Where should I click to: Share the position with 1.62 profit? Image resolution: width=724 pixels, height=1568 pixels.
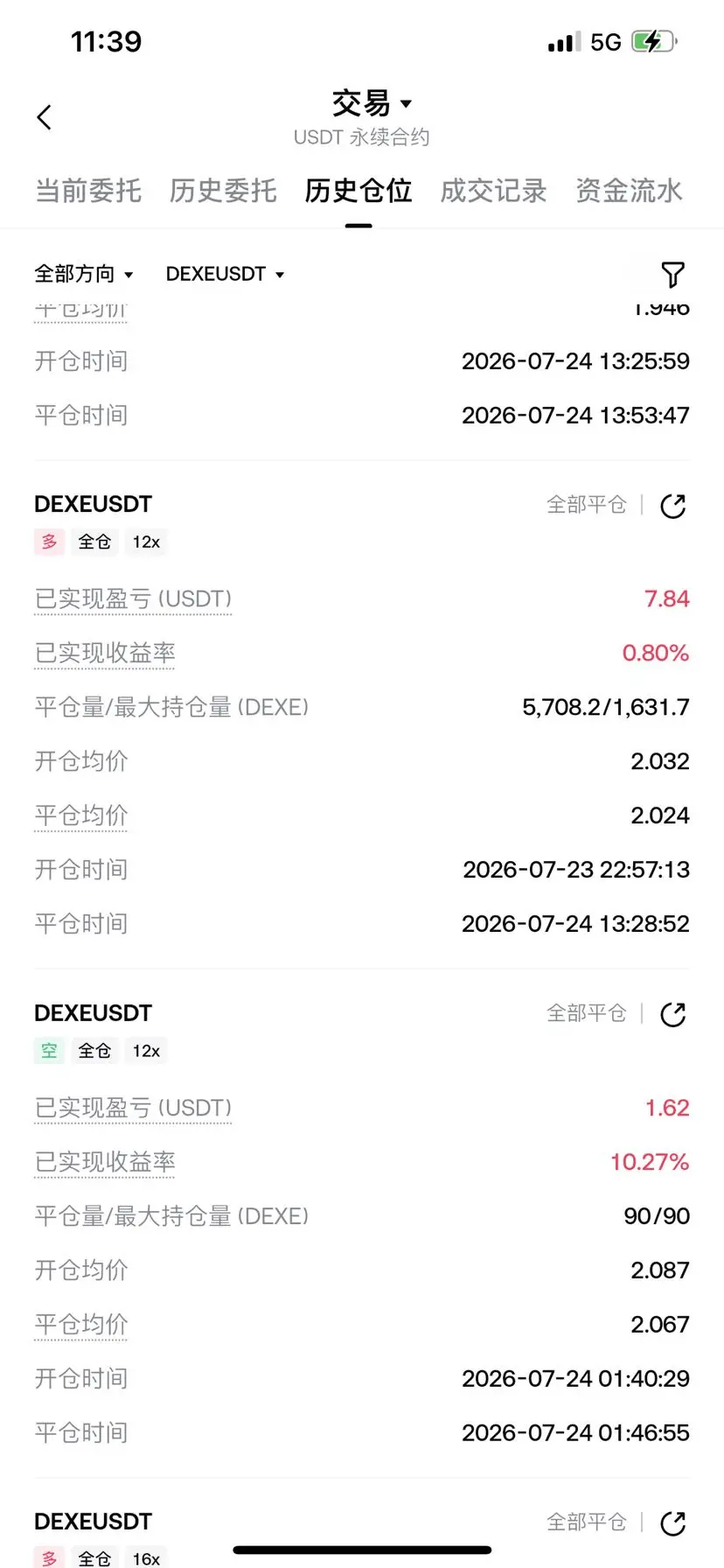(672, 1014)
